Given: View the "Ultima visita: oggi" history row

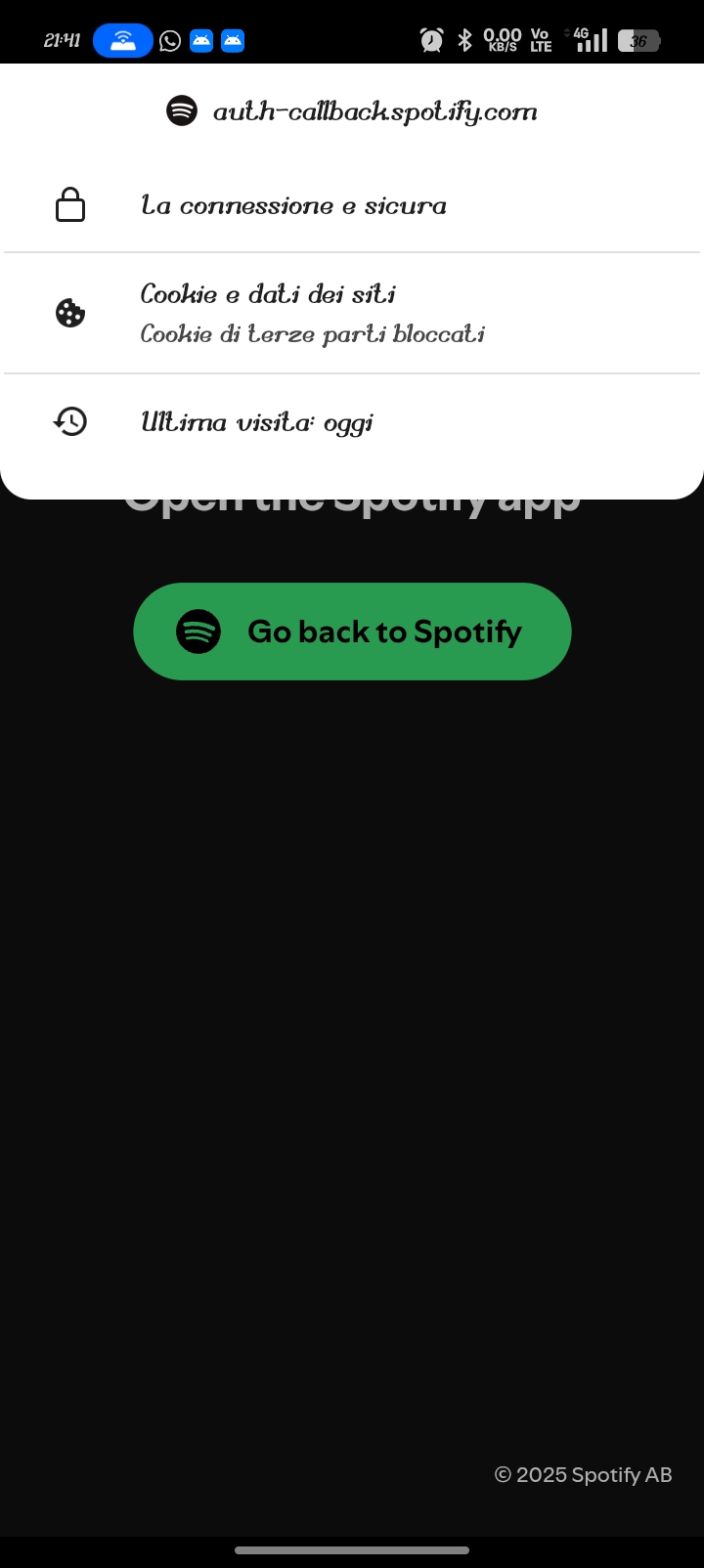Looking at the screenshot, I should point(352,422).
